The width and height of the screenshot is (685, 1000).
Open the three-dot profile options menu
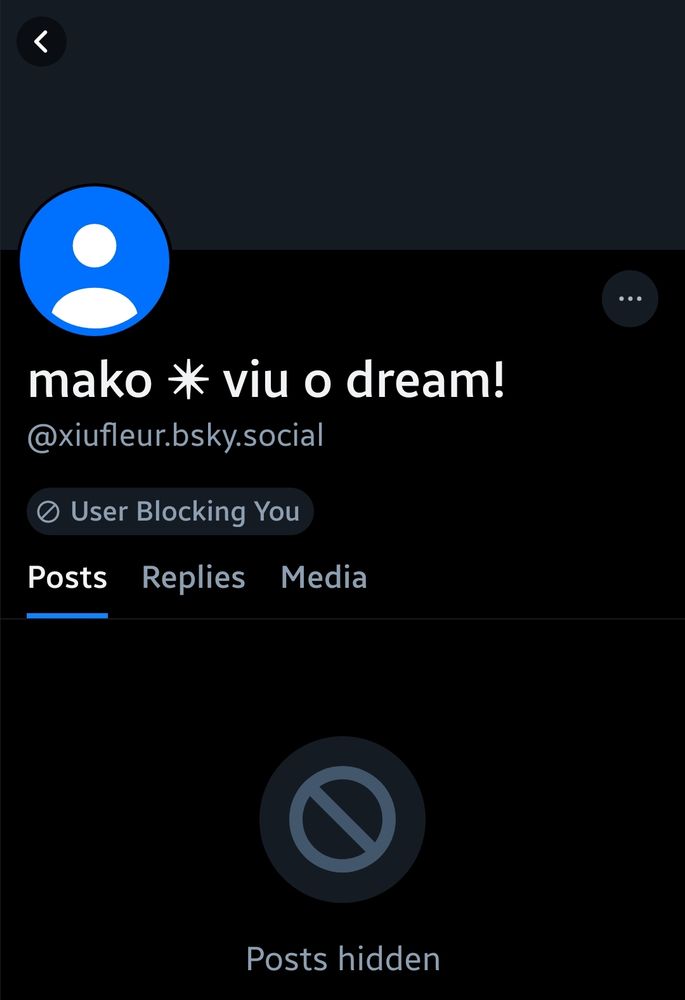pos(630,298)
